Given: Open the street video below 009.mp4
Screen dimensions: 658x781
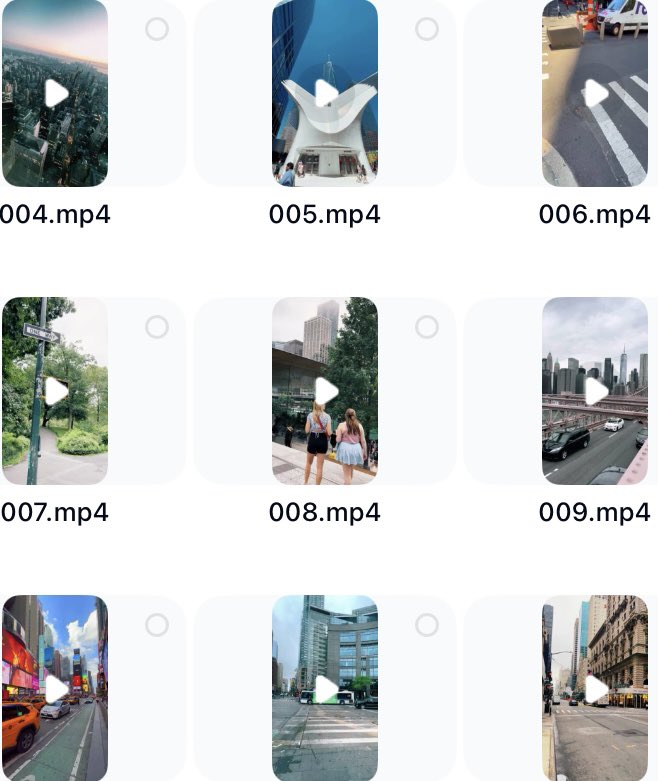Looking at the screenshot, I should (595, 688).
